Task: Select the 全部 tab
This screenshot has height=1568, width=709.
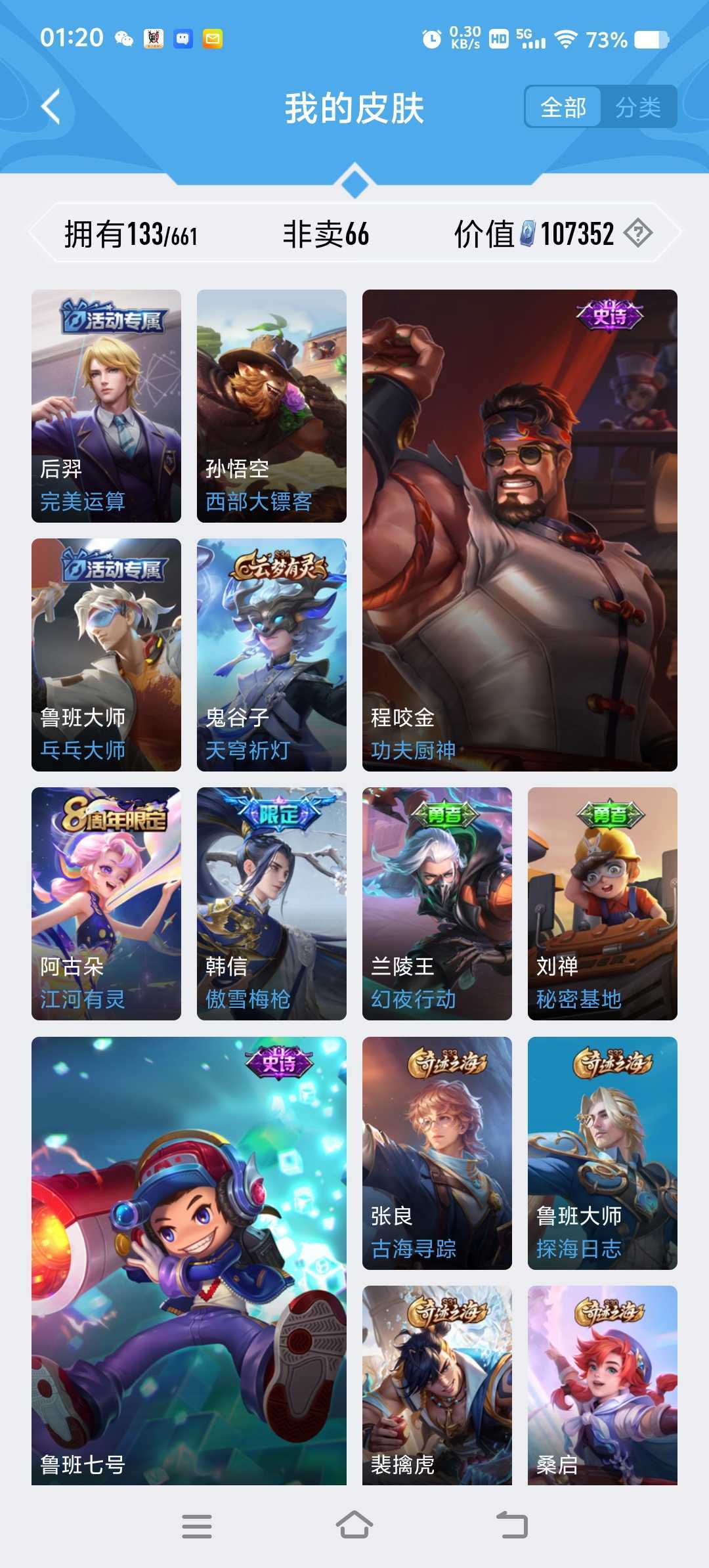Action: [563, 107]
